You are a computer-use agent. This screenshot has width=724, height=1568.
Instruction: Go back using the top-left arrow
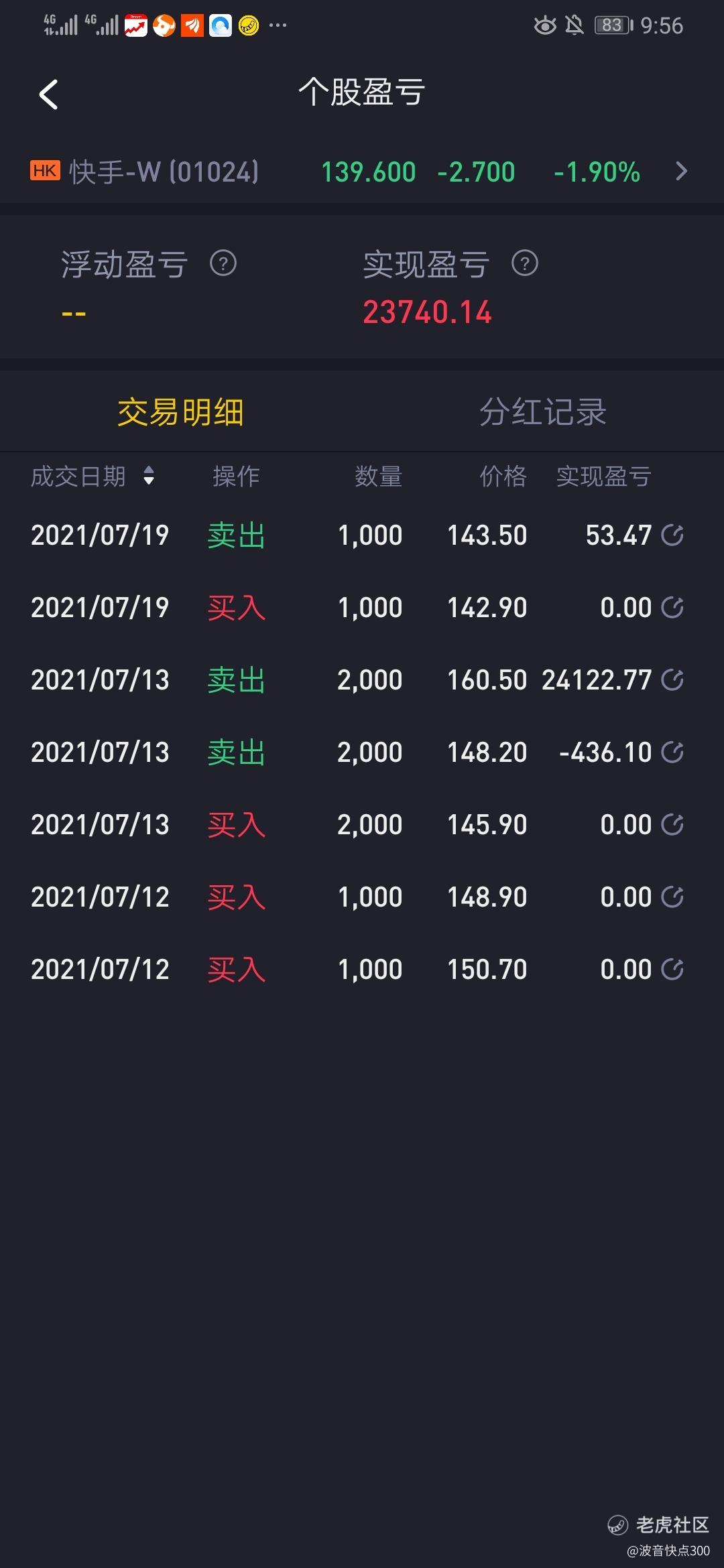point(48,94)
